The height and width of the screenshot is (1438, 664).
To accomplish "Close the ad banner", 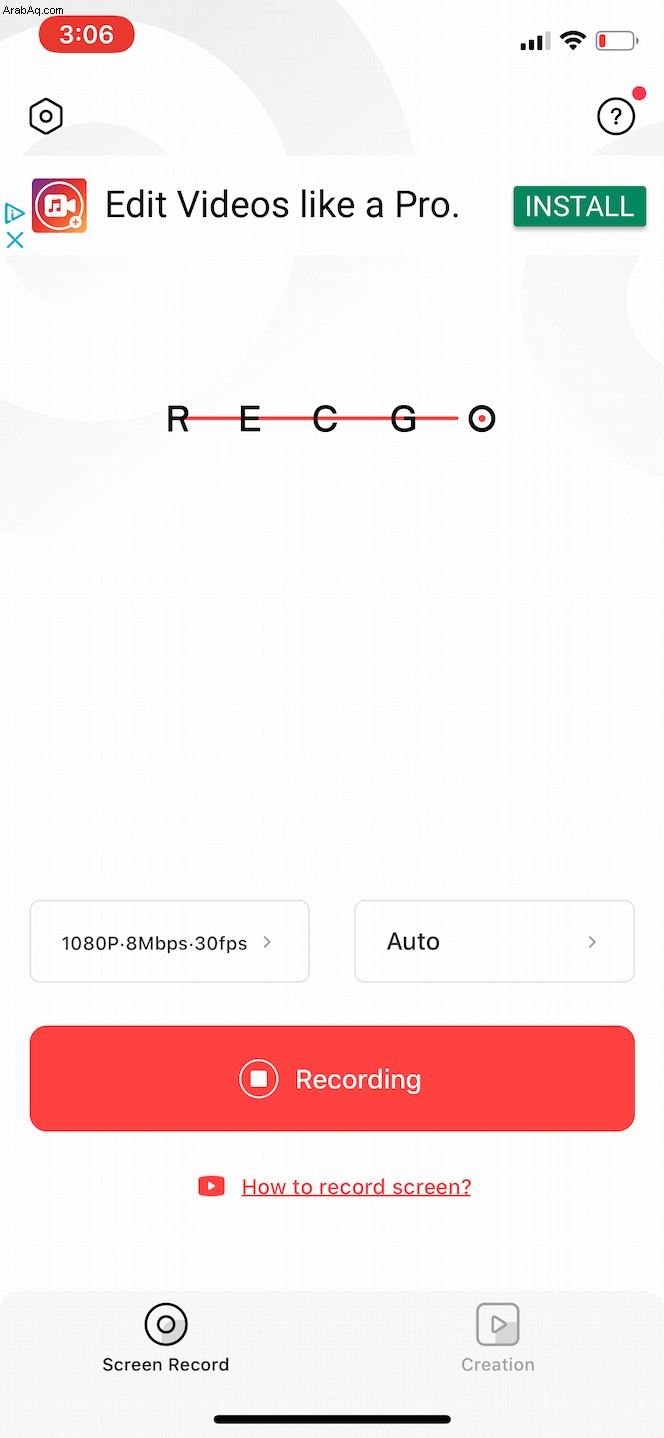I will [x=15, y=240].
